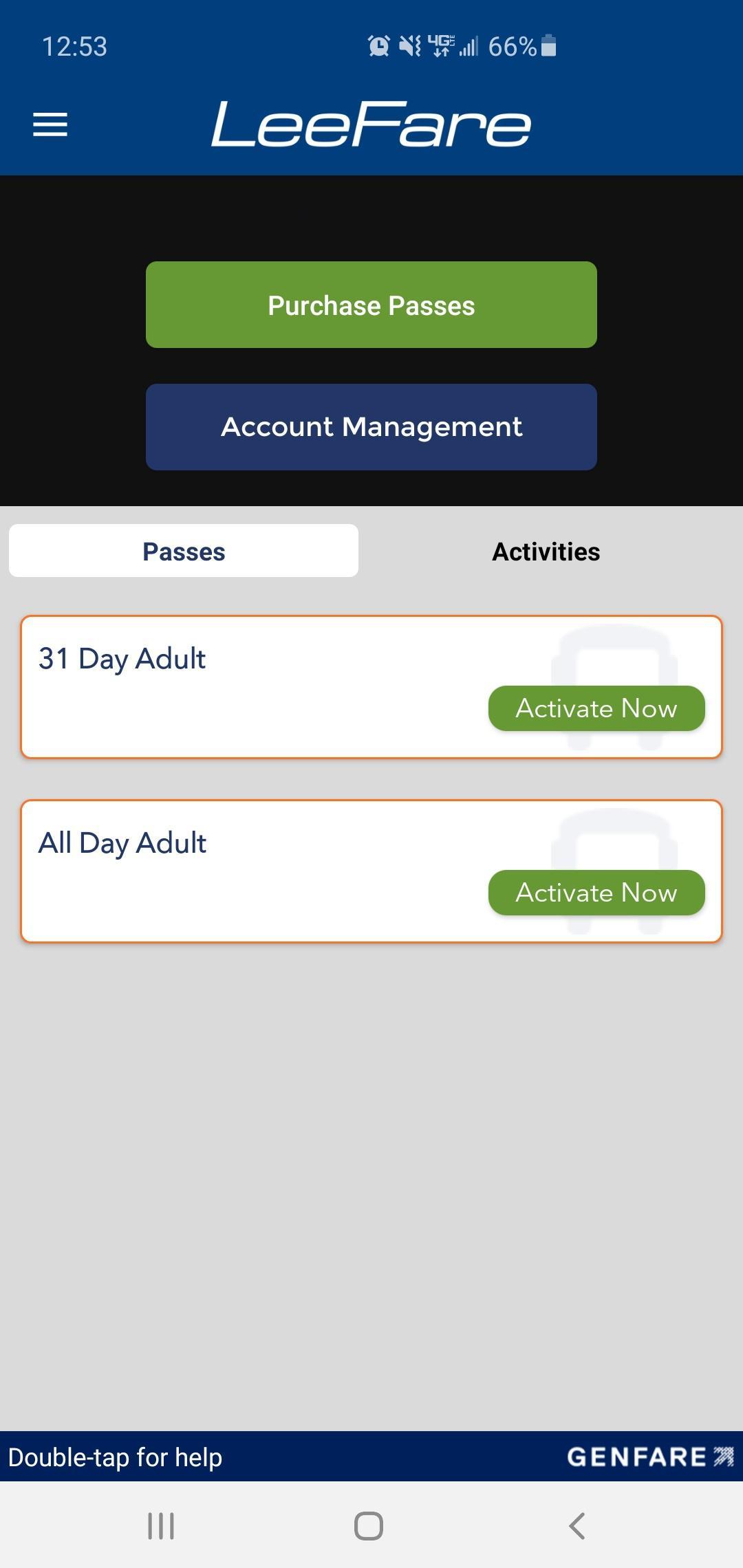Click Purchase Passes
Screen dimensions: 743x1568
(x=371, y=305)
